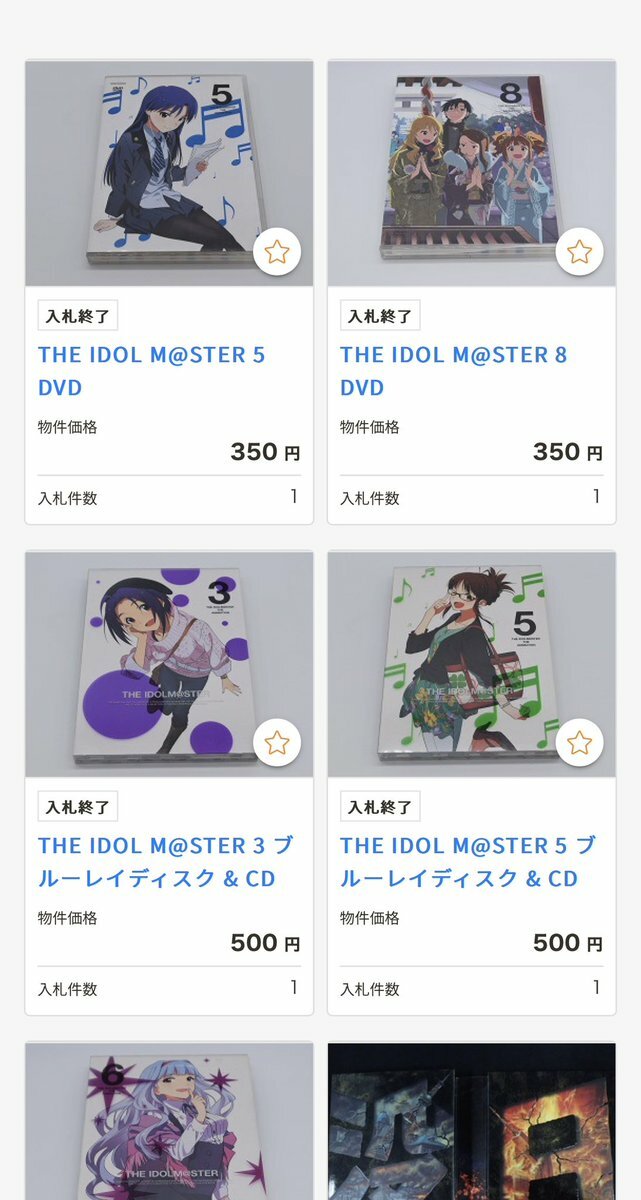The image size is (641, 1200).
Task: Add IDOL M@STER 3 Blu-ray & CD to favorites
Action: (x=277, y=743)
